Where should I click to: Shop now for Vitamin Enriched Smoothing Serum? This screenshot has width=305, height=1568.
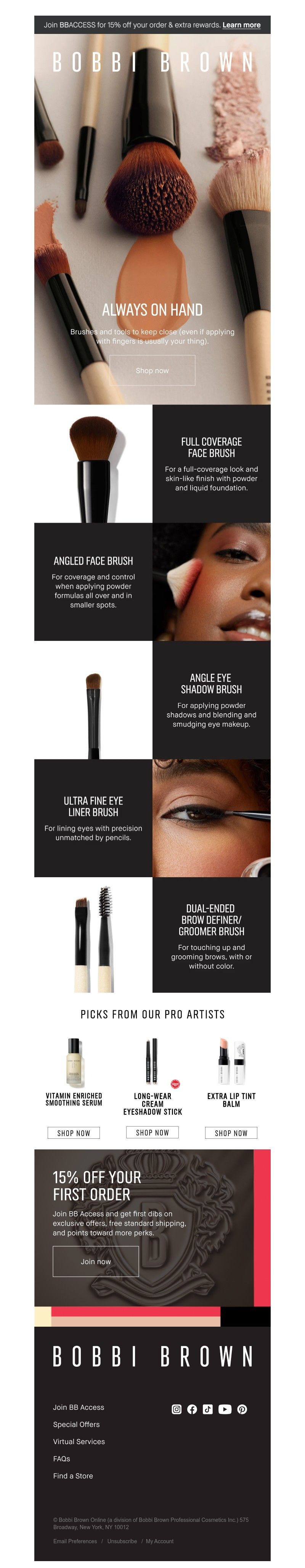(74, 1133)
